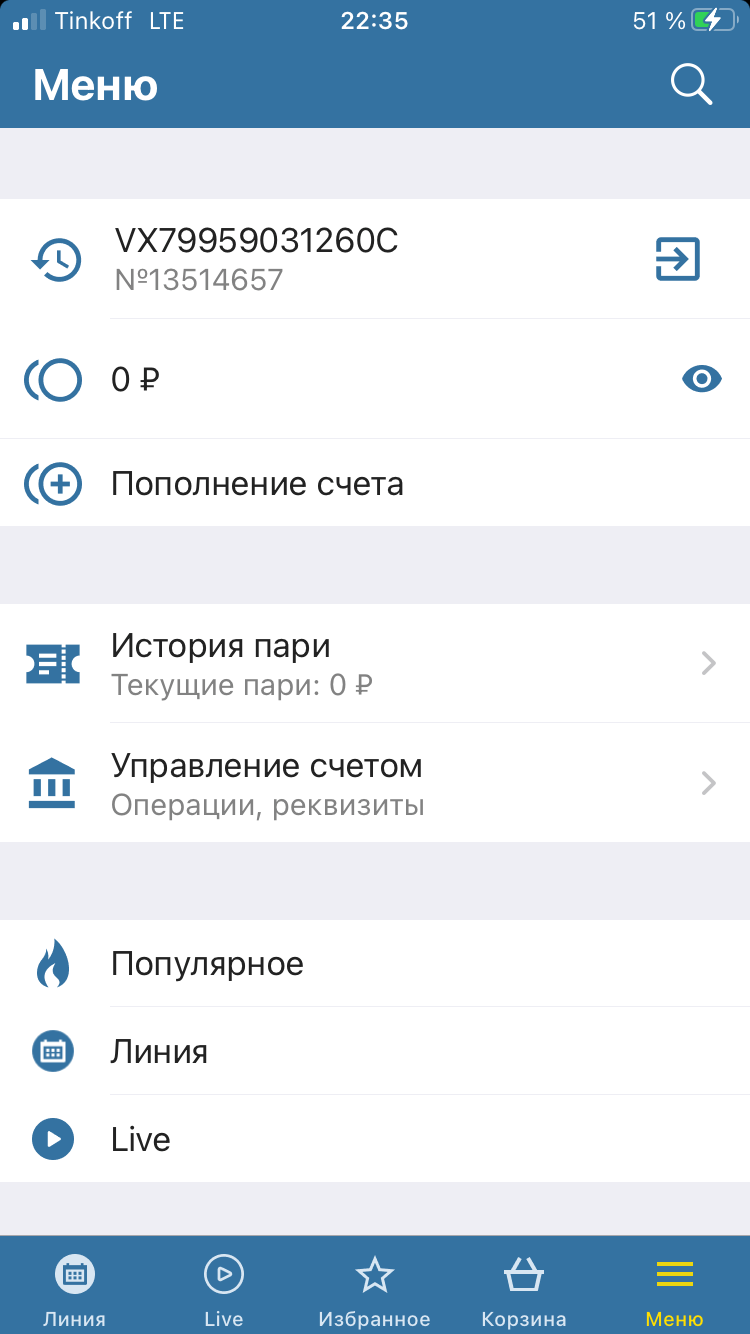The height and width of the screenshot is (1334, 750).
Task: Switch to the Корзина tab
Action: (524, 1289)
